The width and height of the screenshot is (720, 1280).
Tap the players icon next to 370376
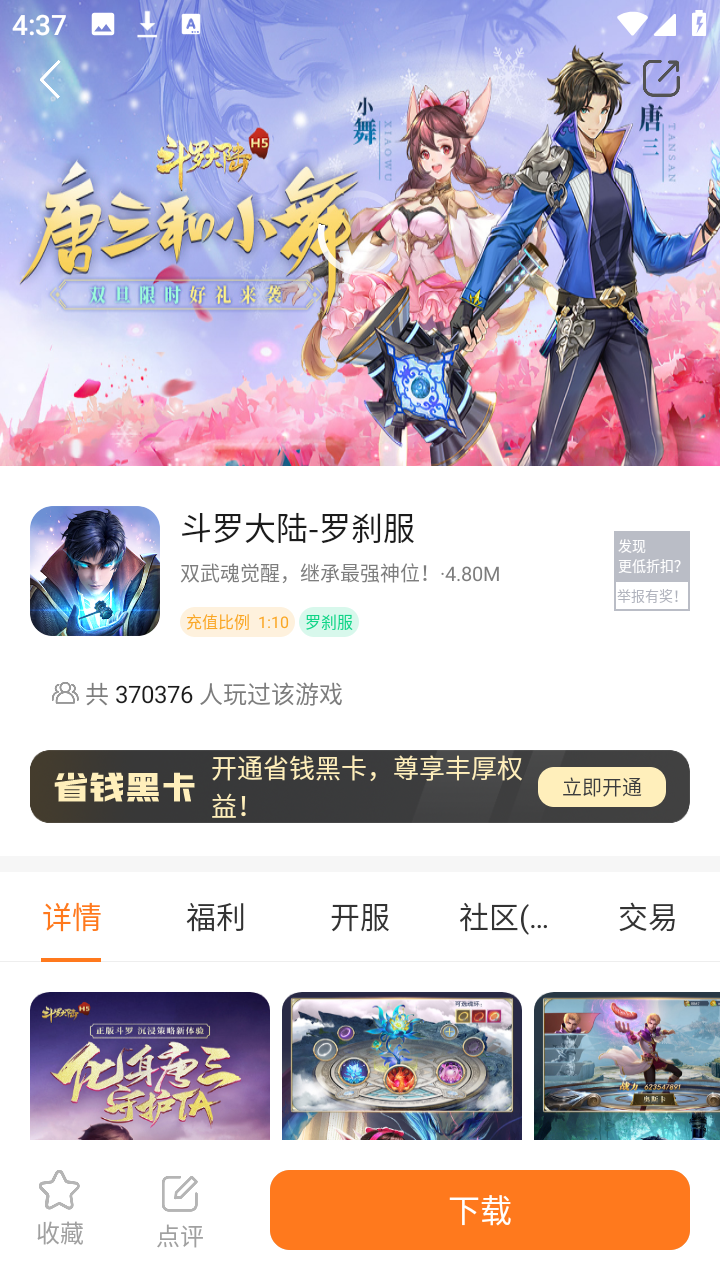[64, 693]
